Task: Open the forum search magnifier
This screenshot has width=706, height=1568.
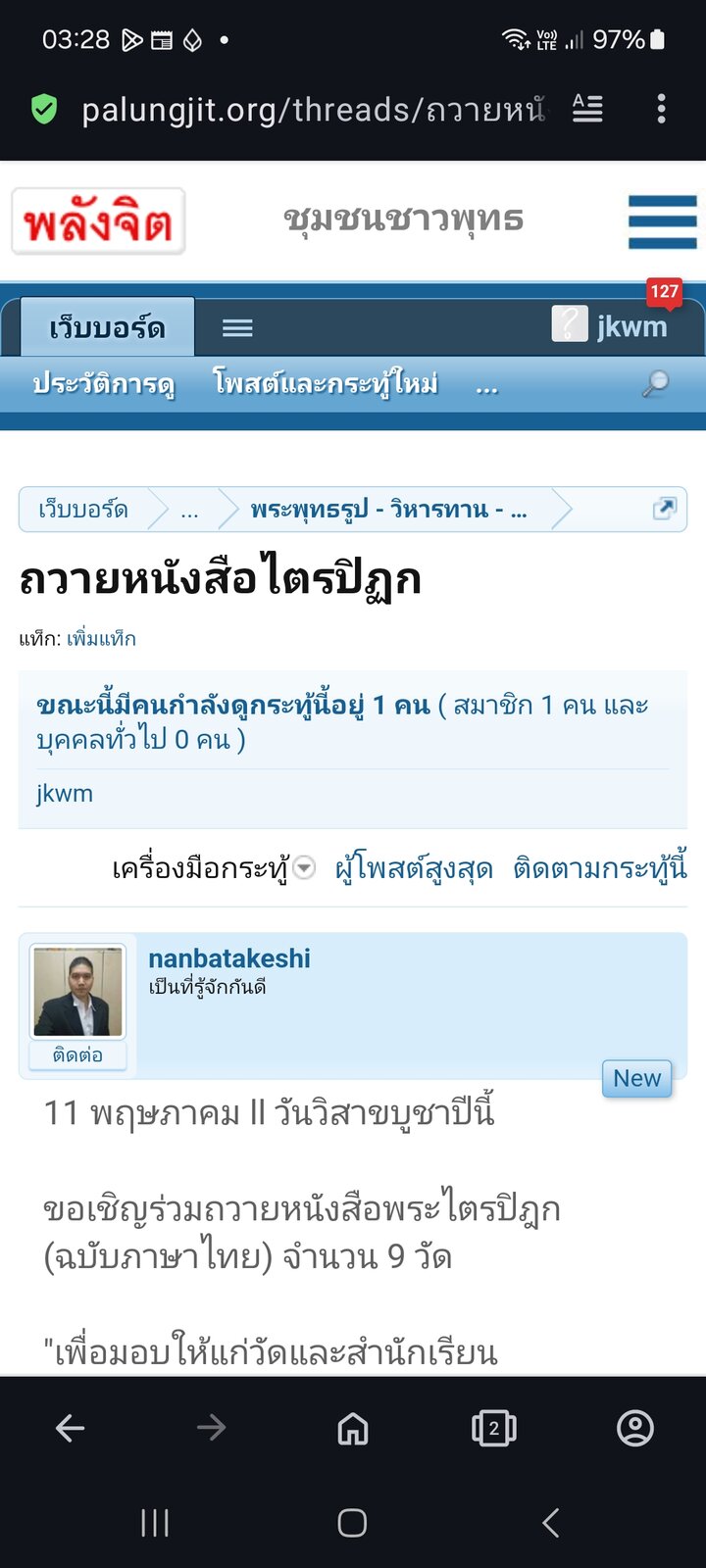Action: 655,383
